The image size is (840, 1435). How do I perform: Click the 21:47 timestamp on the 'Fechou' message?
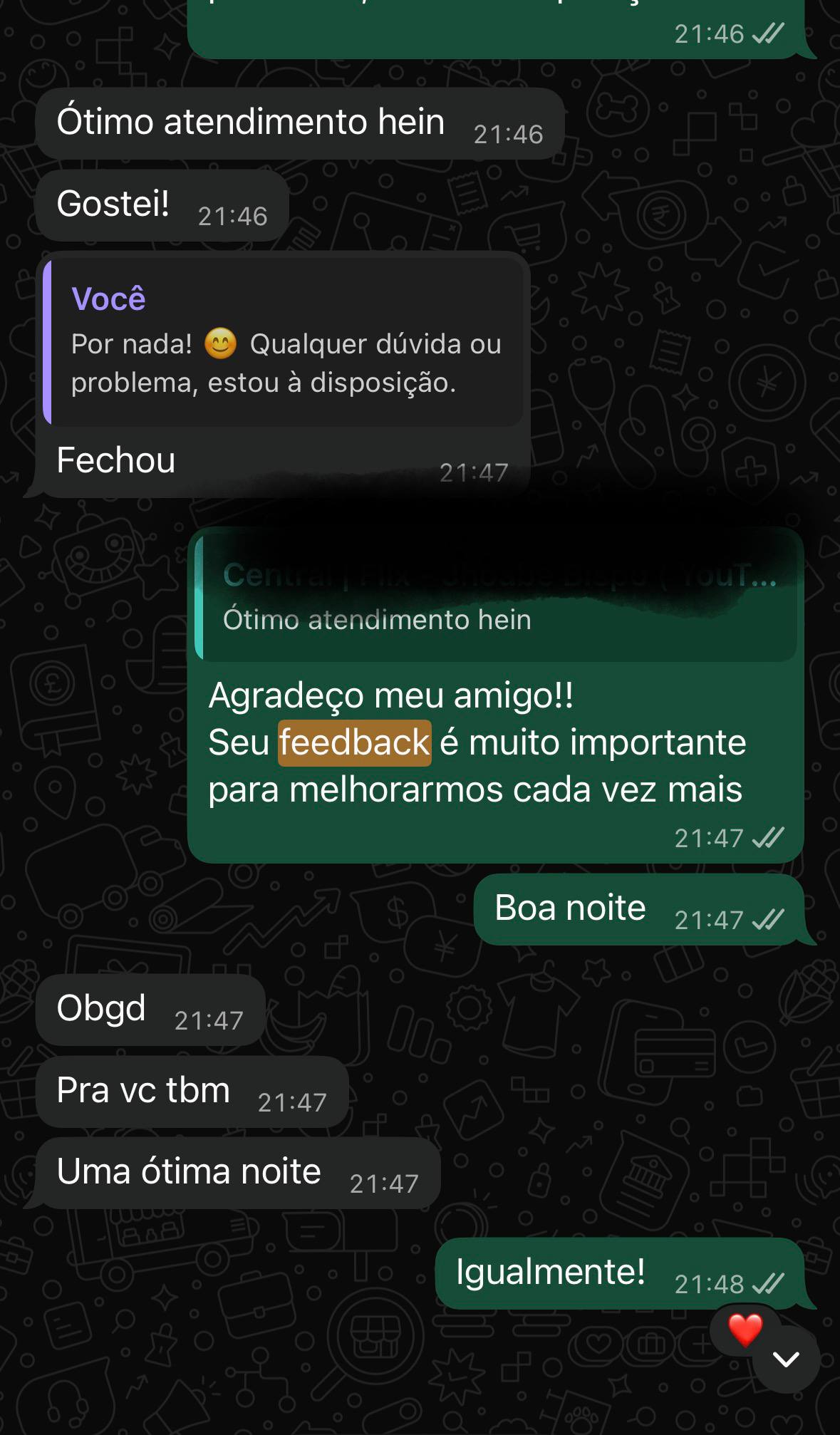coord(474,470)
